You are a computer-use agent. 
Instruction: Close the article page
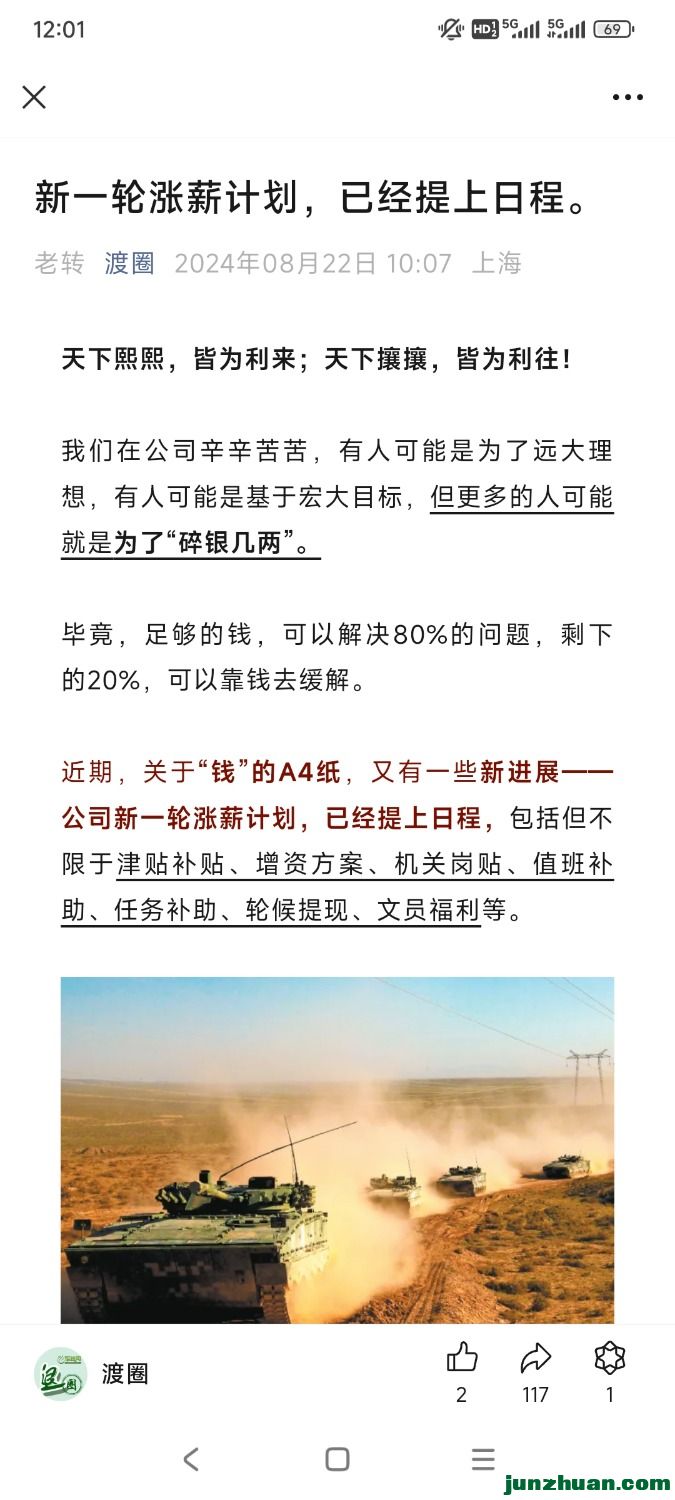coord(34,97)
